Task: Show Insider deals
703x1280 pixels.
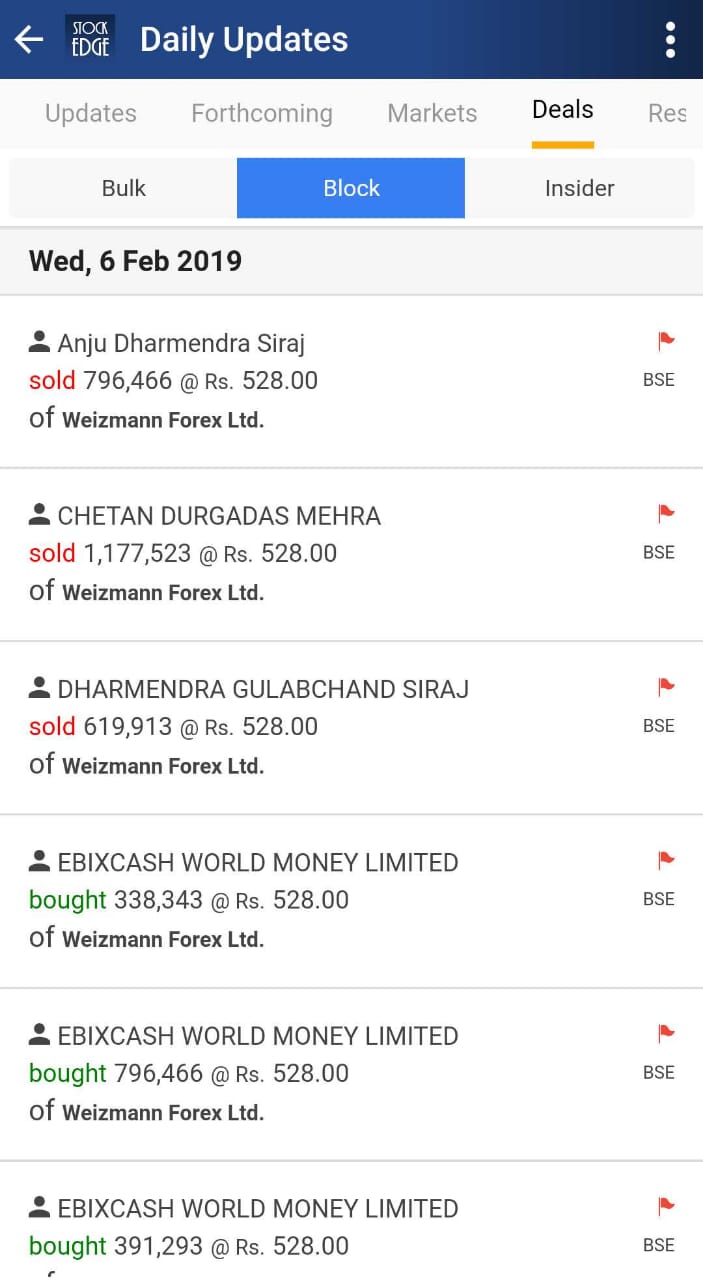Action: click(x=580, y=188)
